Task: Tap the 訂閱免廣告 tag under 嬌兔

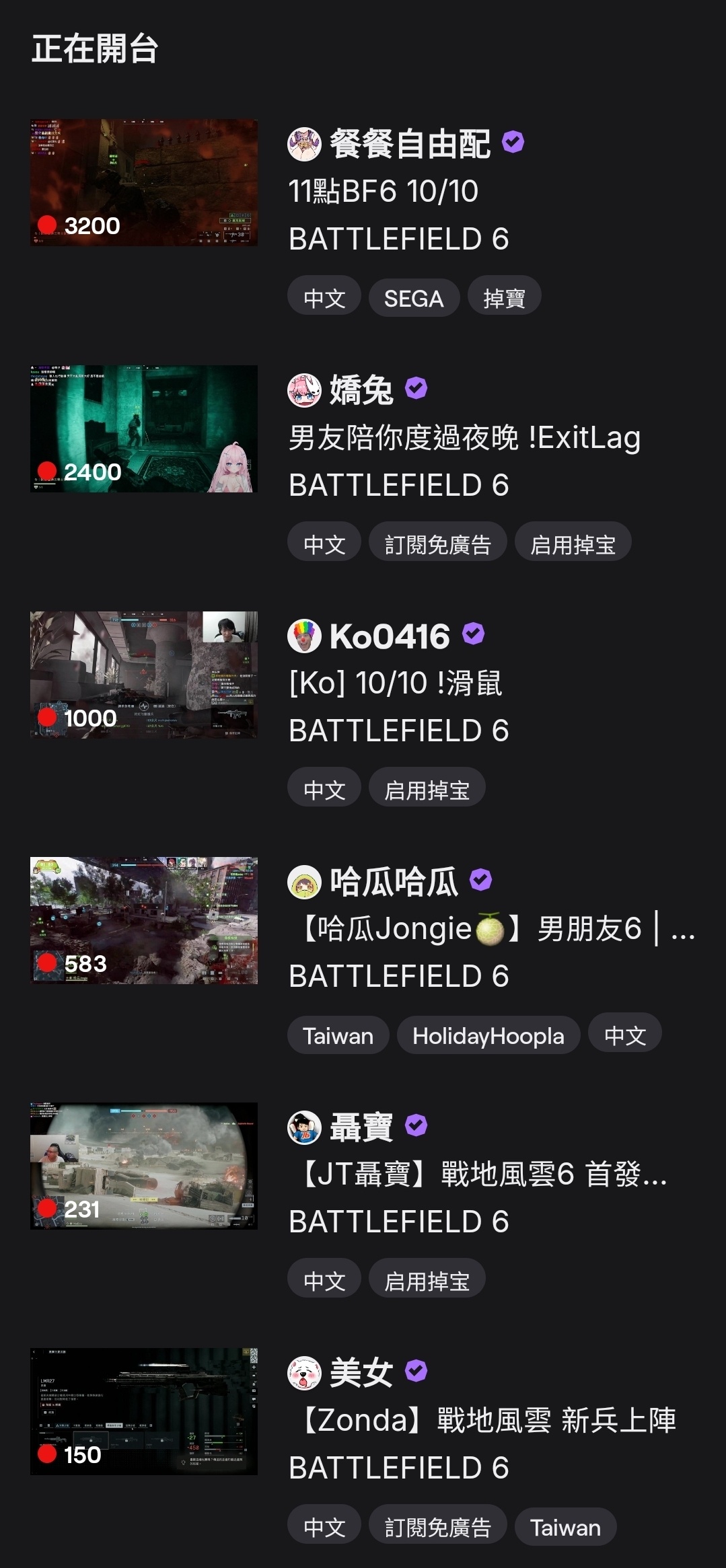Action: click(437, 544)
